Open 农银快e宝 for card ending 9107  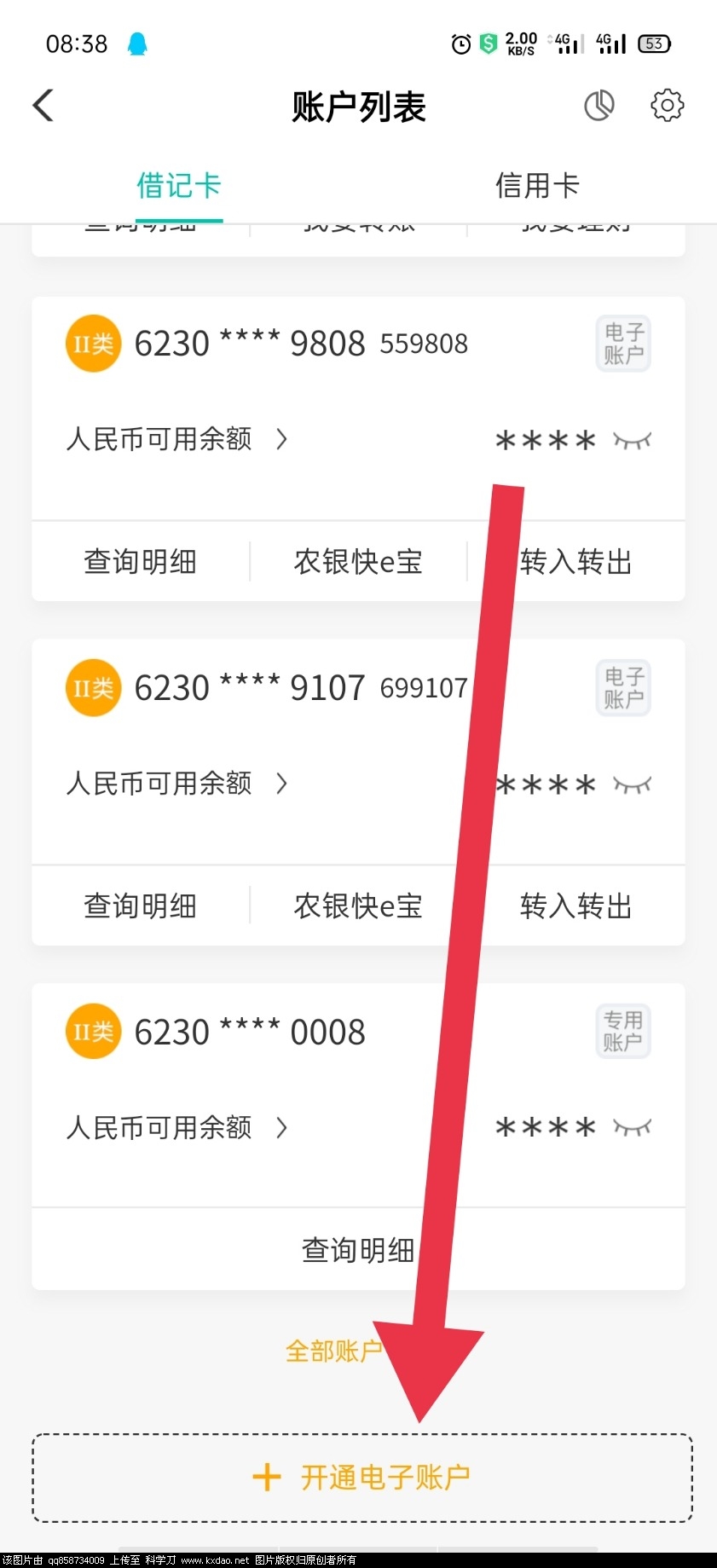(x=358, y=906)
